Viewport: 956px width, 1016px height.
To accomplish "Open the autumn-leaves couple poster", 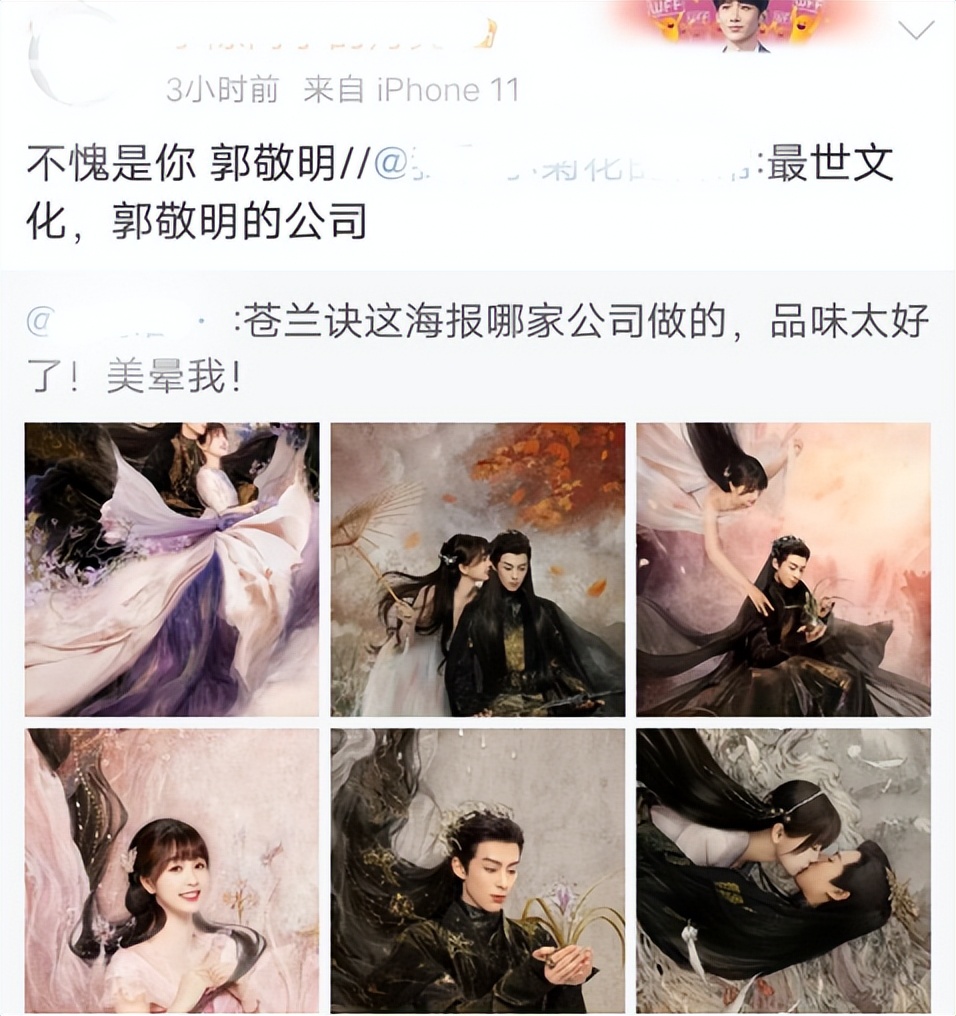I will click(x=478, y=570).
